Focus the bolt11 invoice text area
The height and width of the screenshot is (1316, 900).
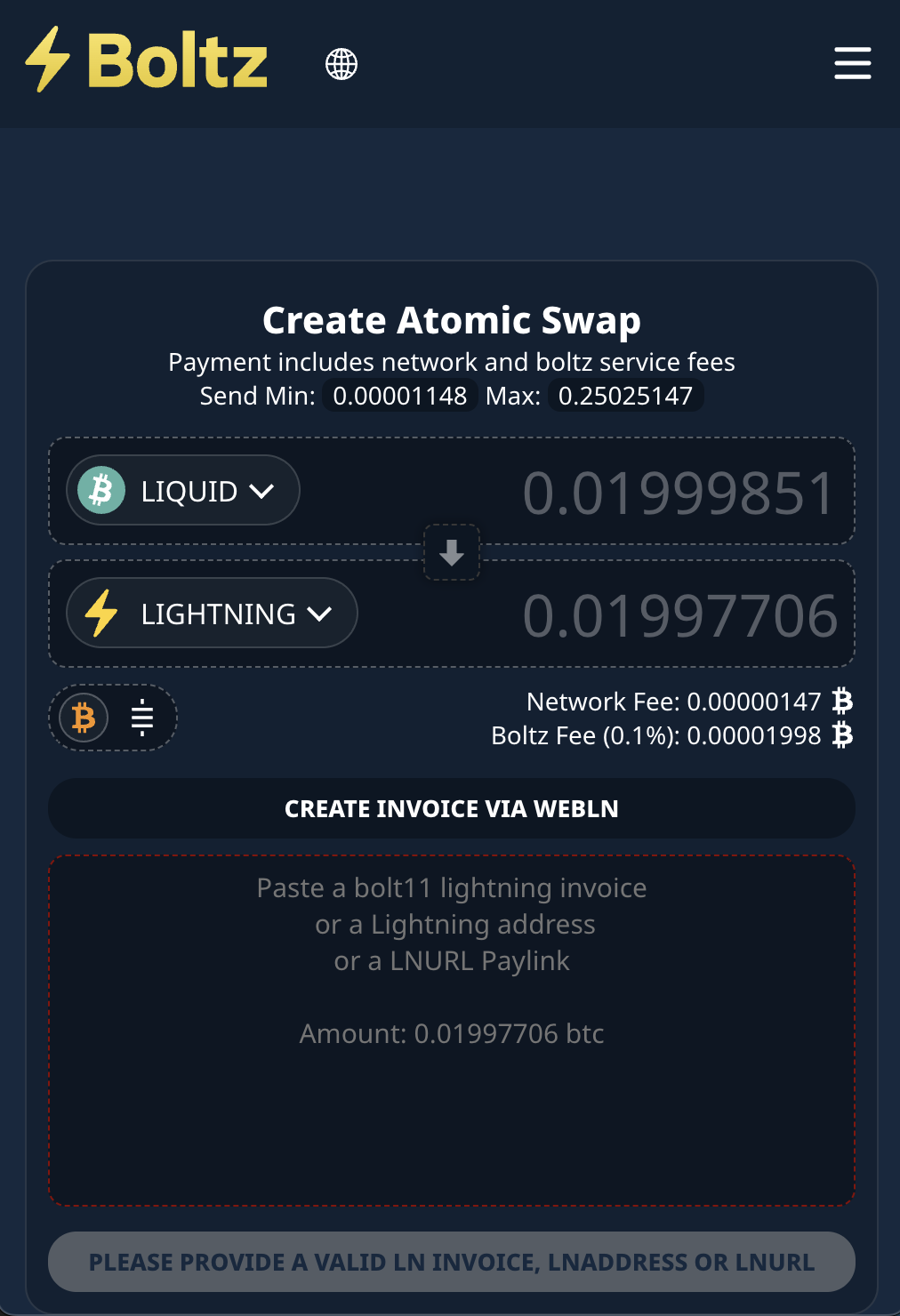click(452, 1031)
